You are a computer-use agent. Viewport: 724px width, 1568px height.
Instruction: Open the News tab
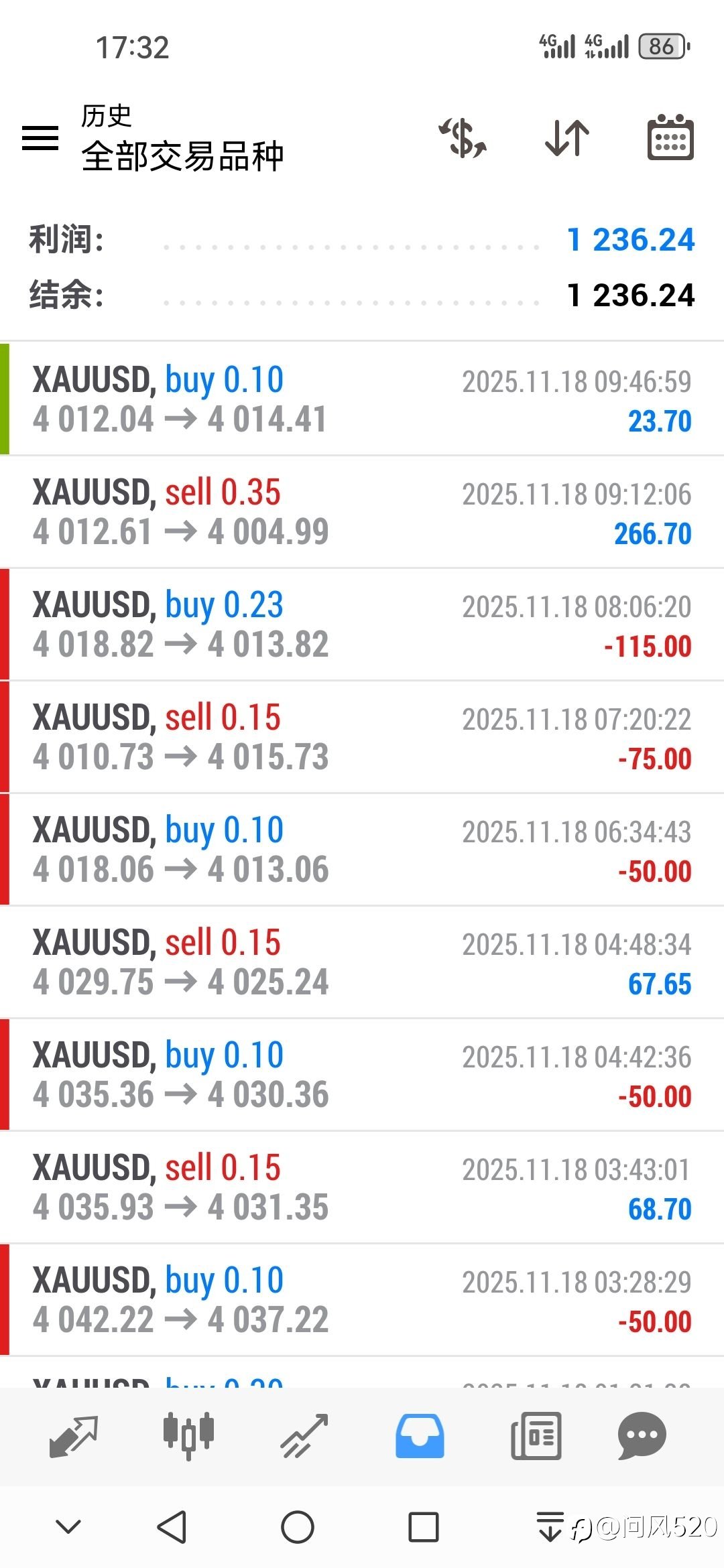[x=536, y=1436]
